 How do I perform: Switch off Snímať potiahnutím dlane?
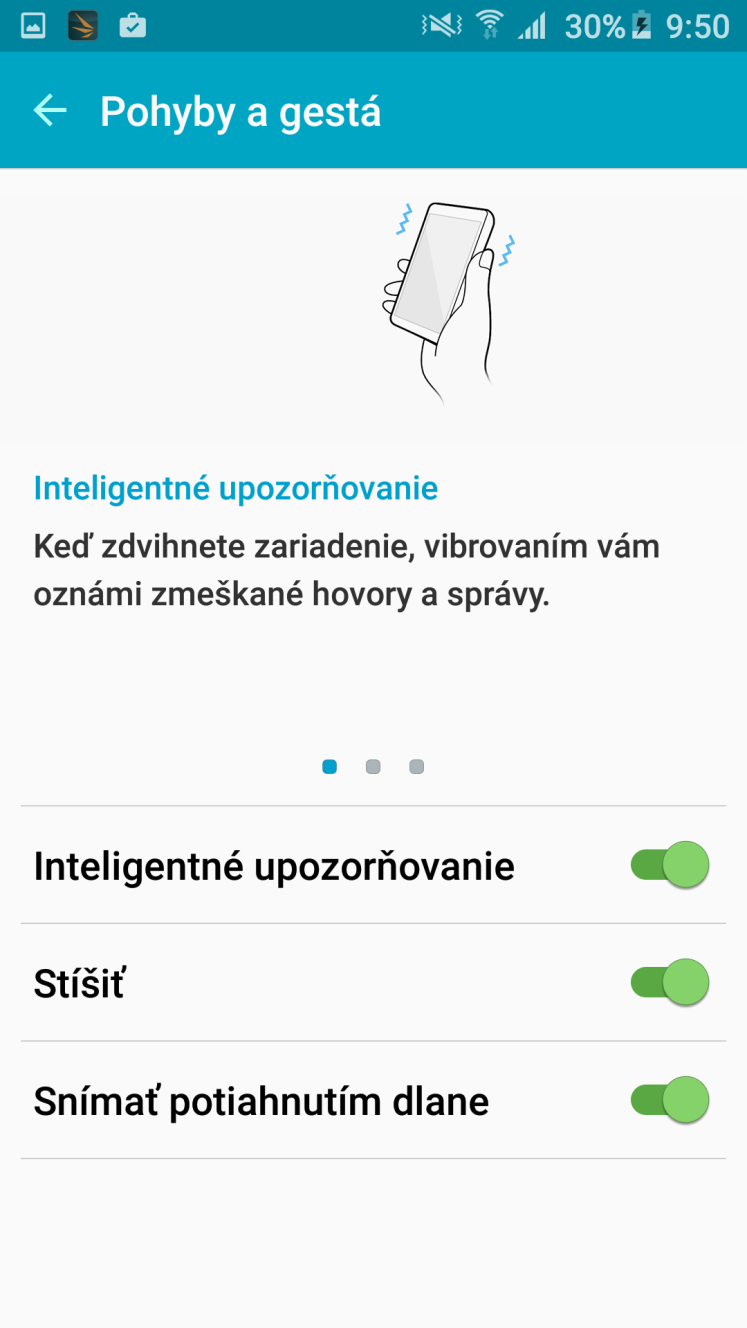coord(669,1101)
